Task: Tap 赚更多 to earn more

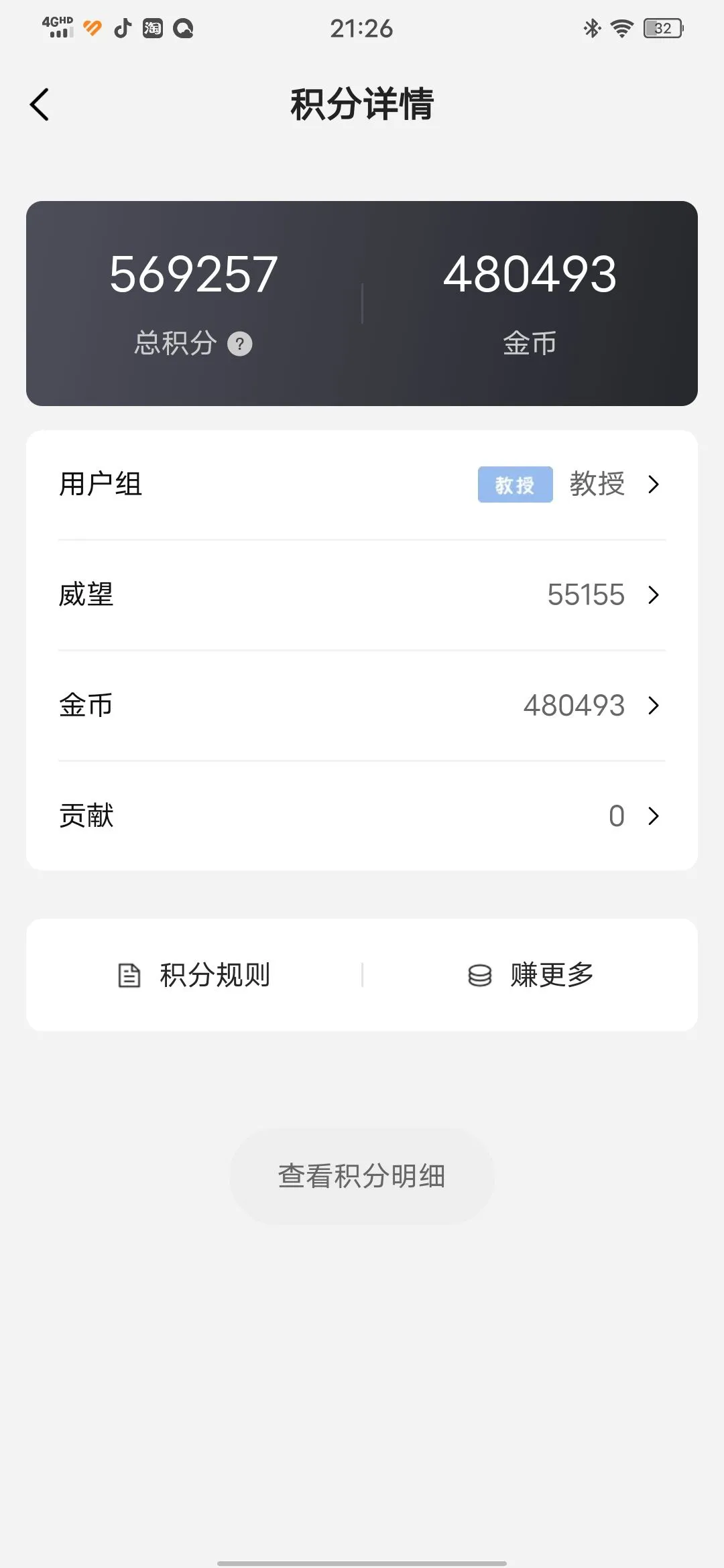Action: point(530,975)
